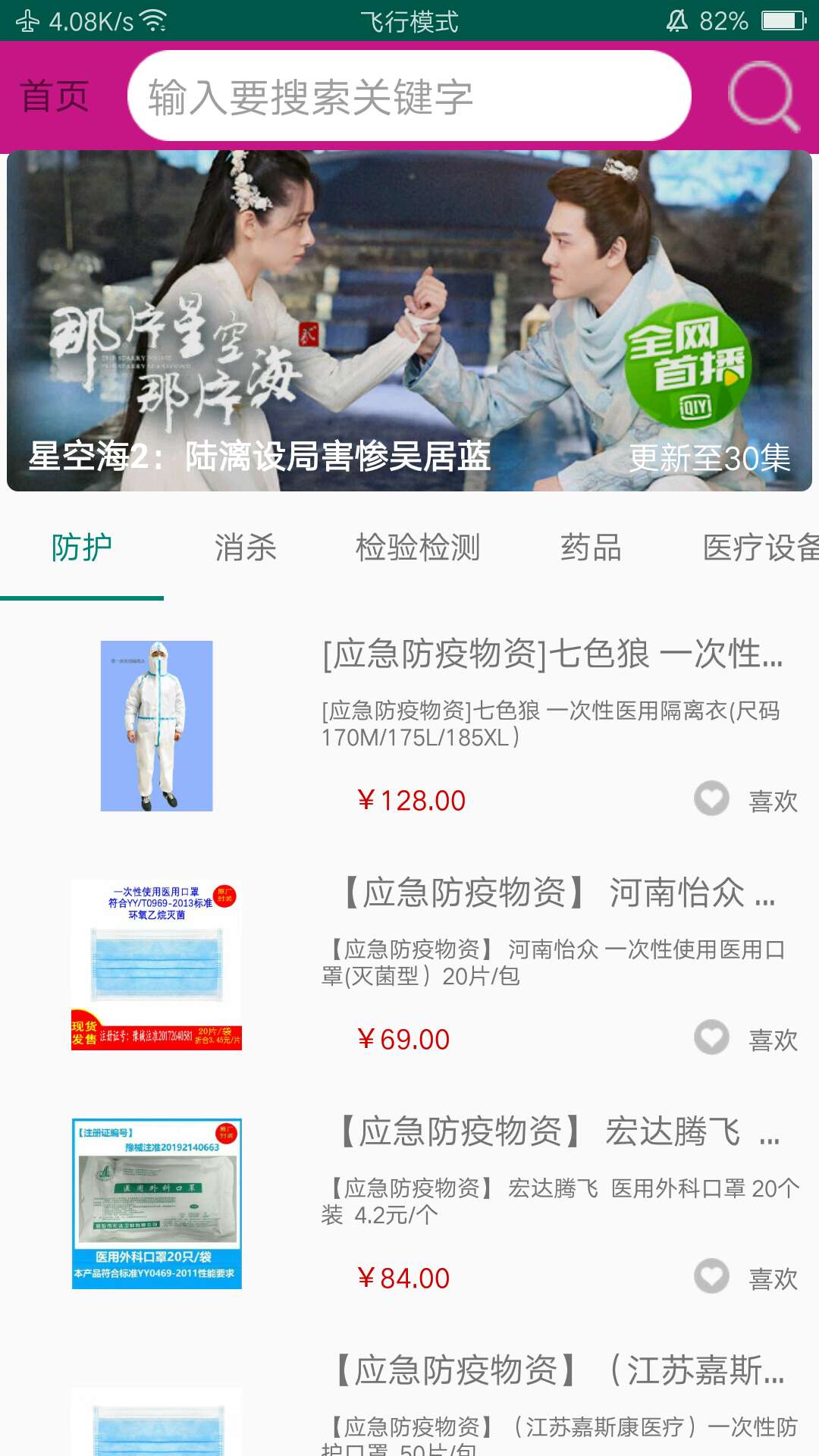The width and height of the screenshot is (819, 1456).
Task: Focus the keyword search field
Action: (409, 96)
